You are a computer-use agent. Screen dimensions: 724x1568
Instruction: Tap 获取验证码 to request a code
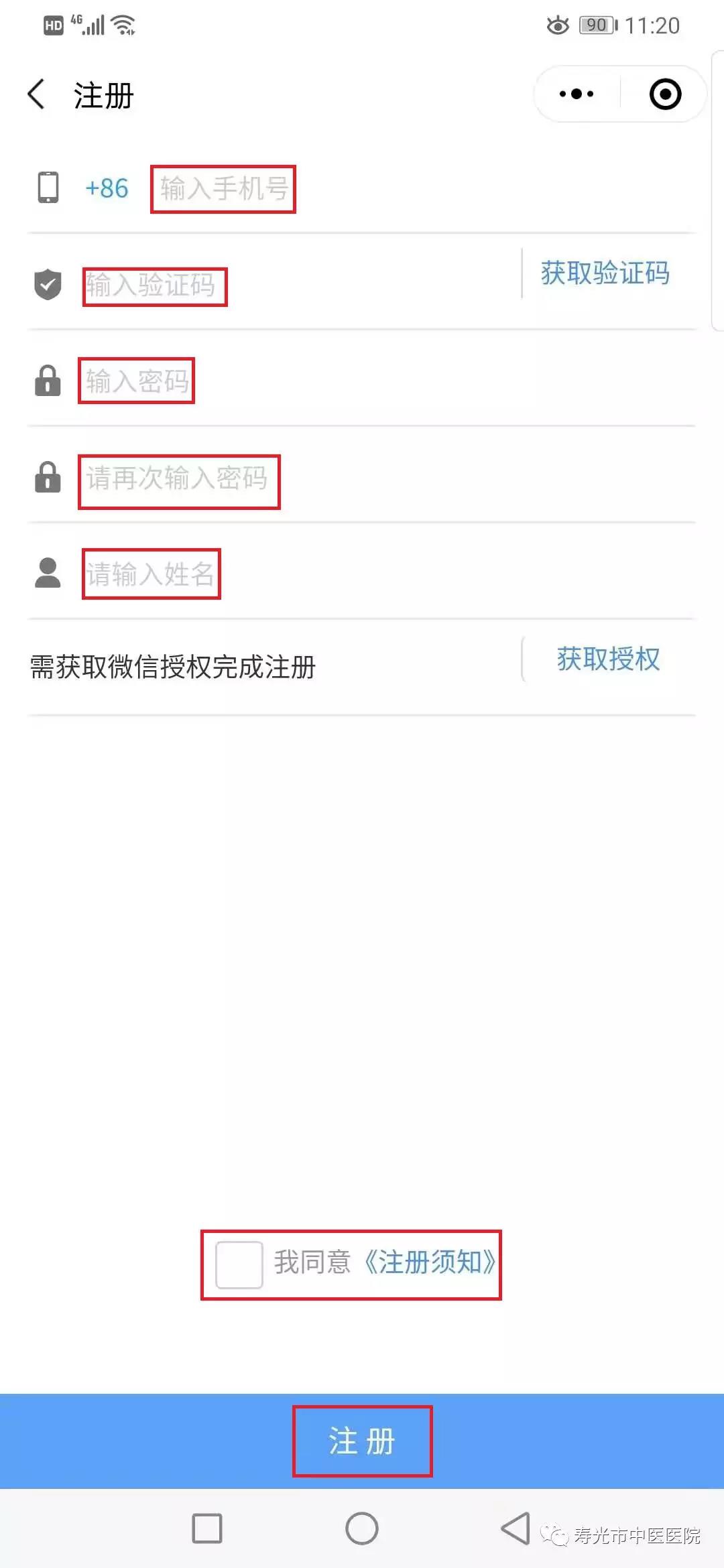tap(605, 273)
